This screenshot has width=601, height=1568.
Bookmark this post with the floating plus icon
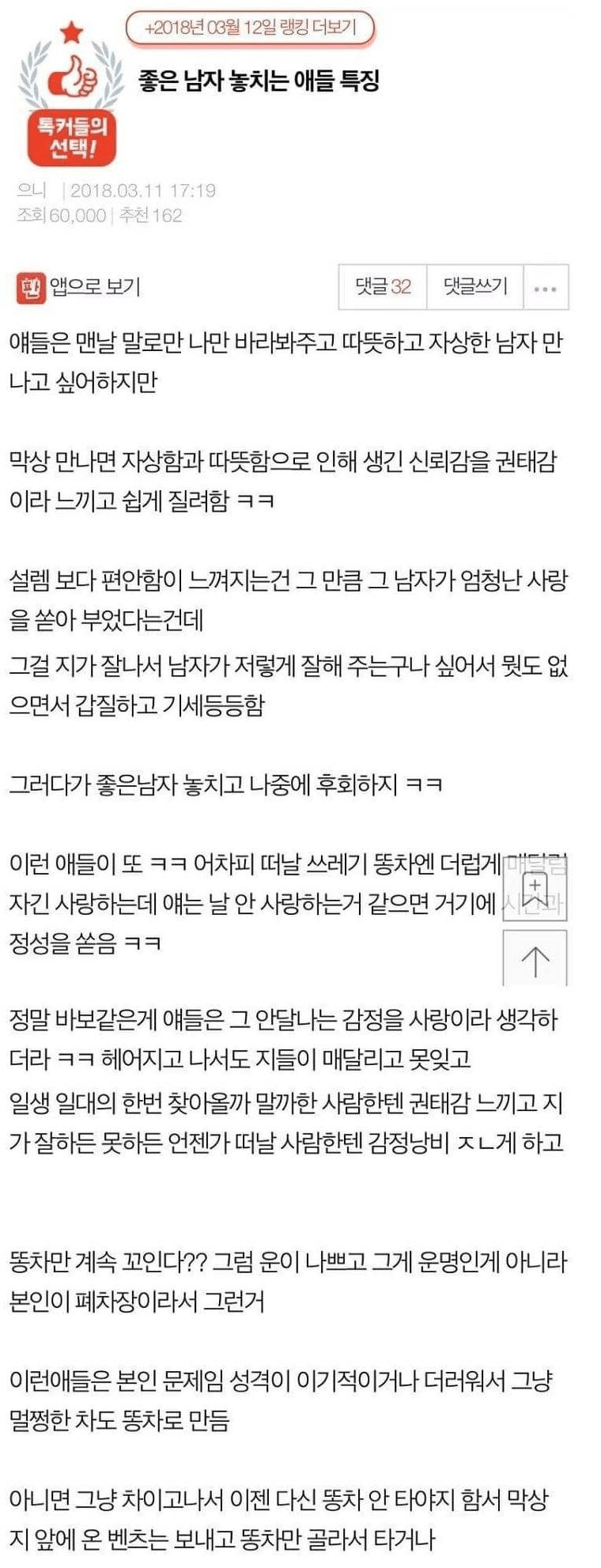click(535, 888)
